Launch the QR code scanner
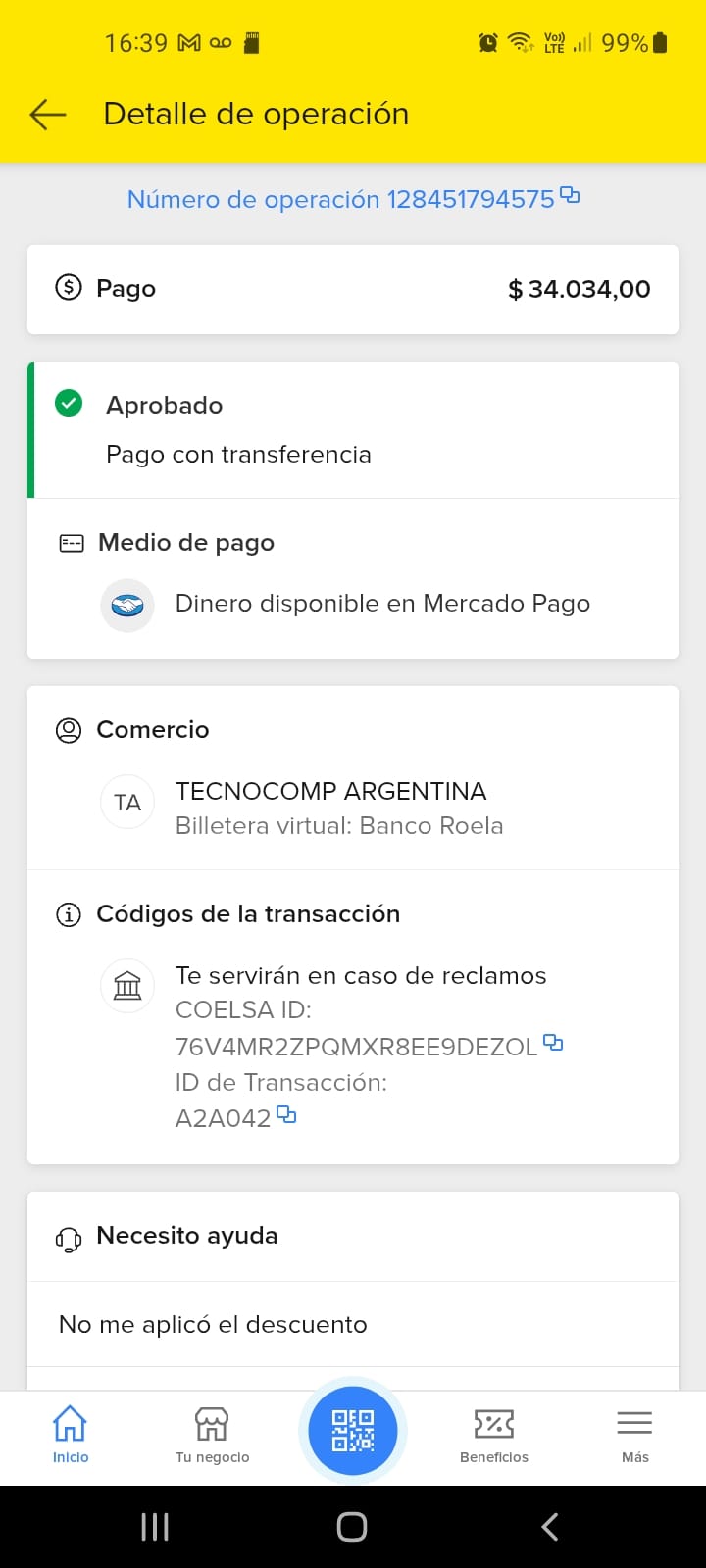 click(x=353, y=1431)
